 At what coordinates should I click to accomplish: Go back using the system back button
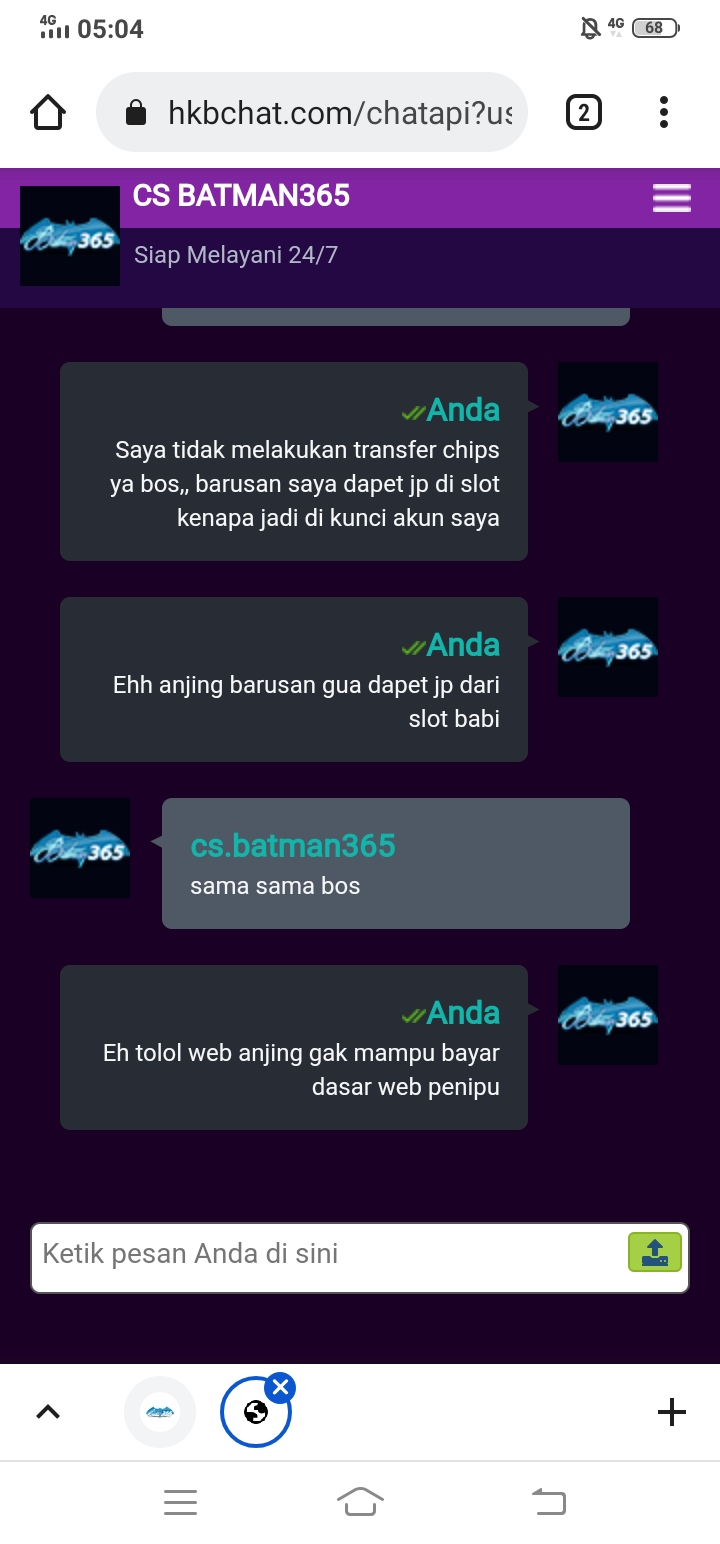pos(548,1501)
